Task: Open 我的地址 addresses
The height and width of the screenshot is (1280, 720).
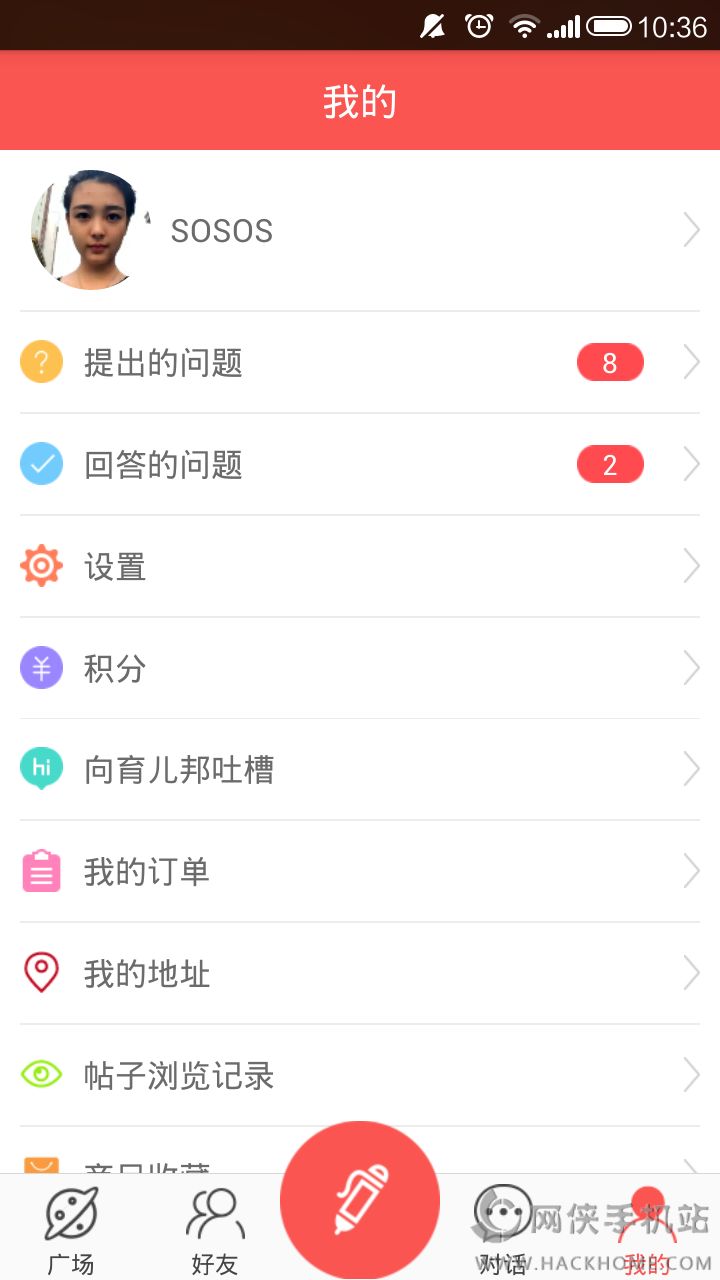Action: 360,974
